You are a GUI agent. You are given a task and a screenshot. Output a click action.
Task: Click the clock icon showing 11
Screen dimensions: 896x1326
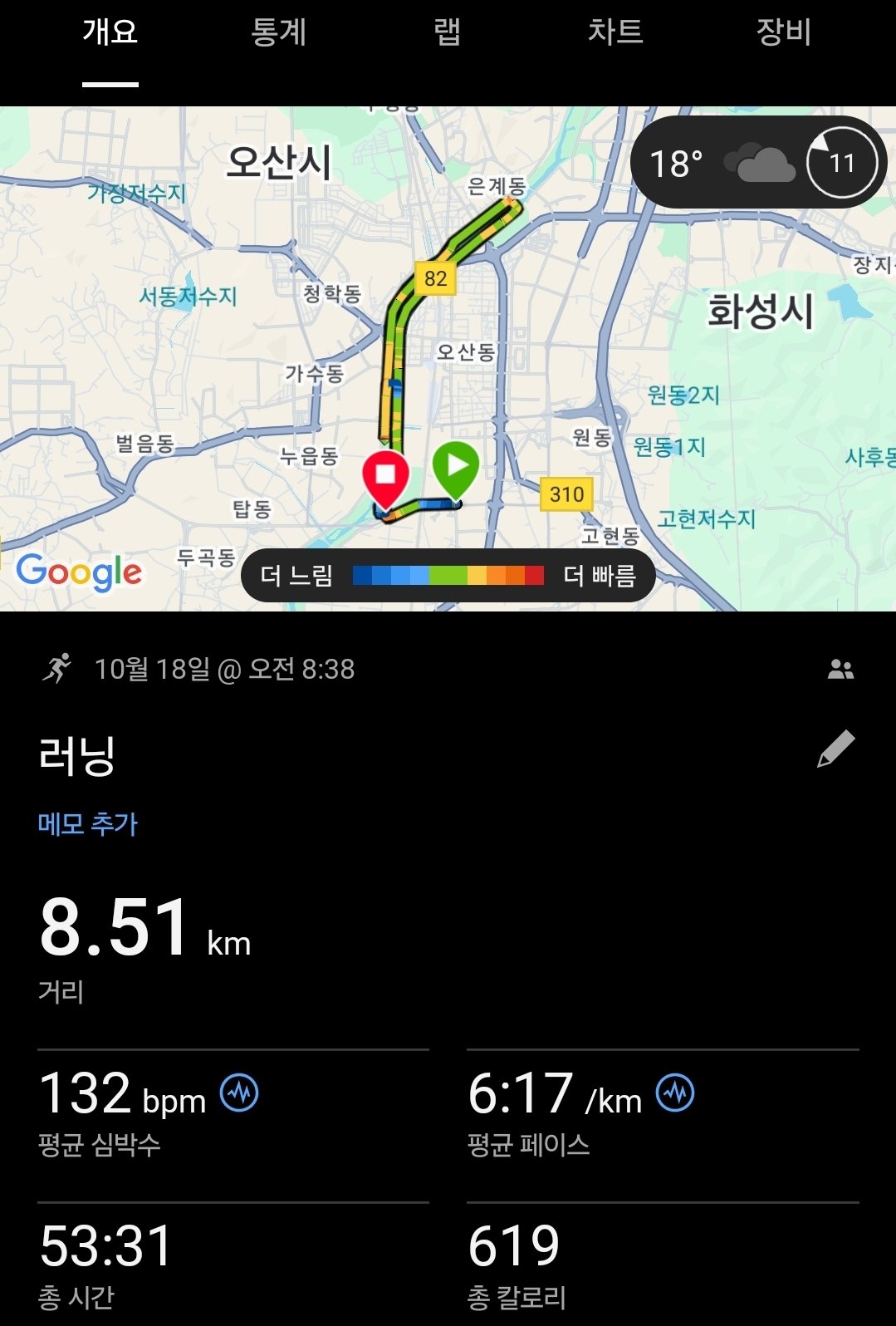[x=840, y=164]
